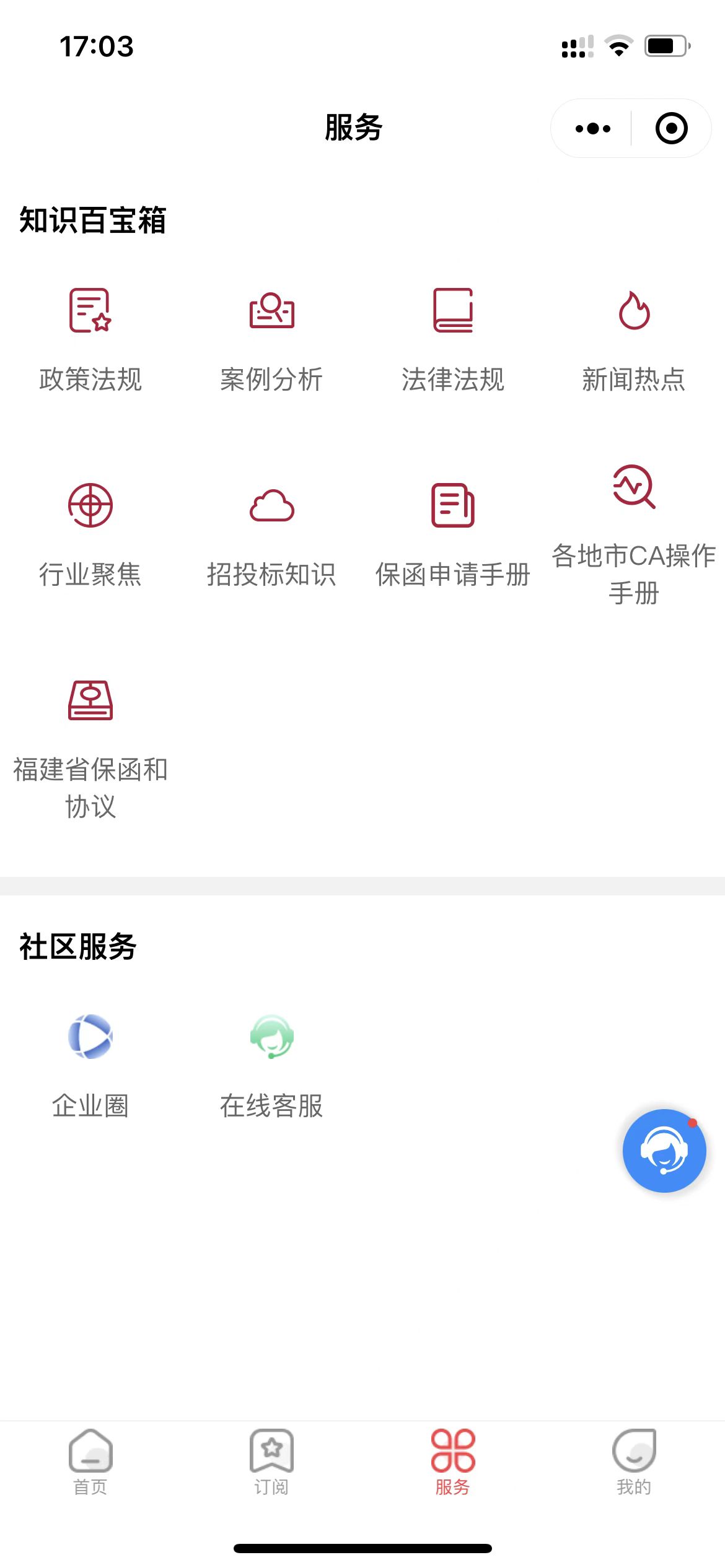Open the mini program more-options menu
The width and height of the screenshot is (725, 1568).
[592, 129]
